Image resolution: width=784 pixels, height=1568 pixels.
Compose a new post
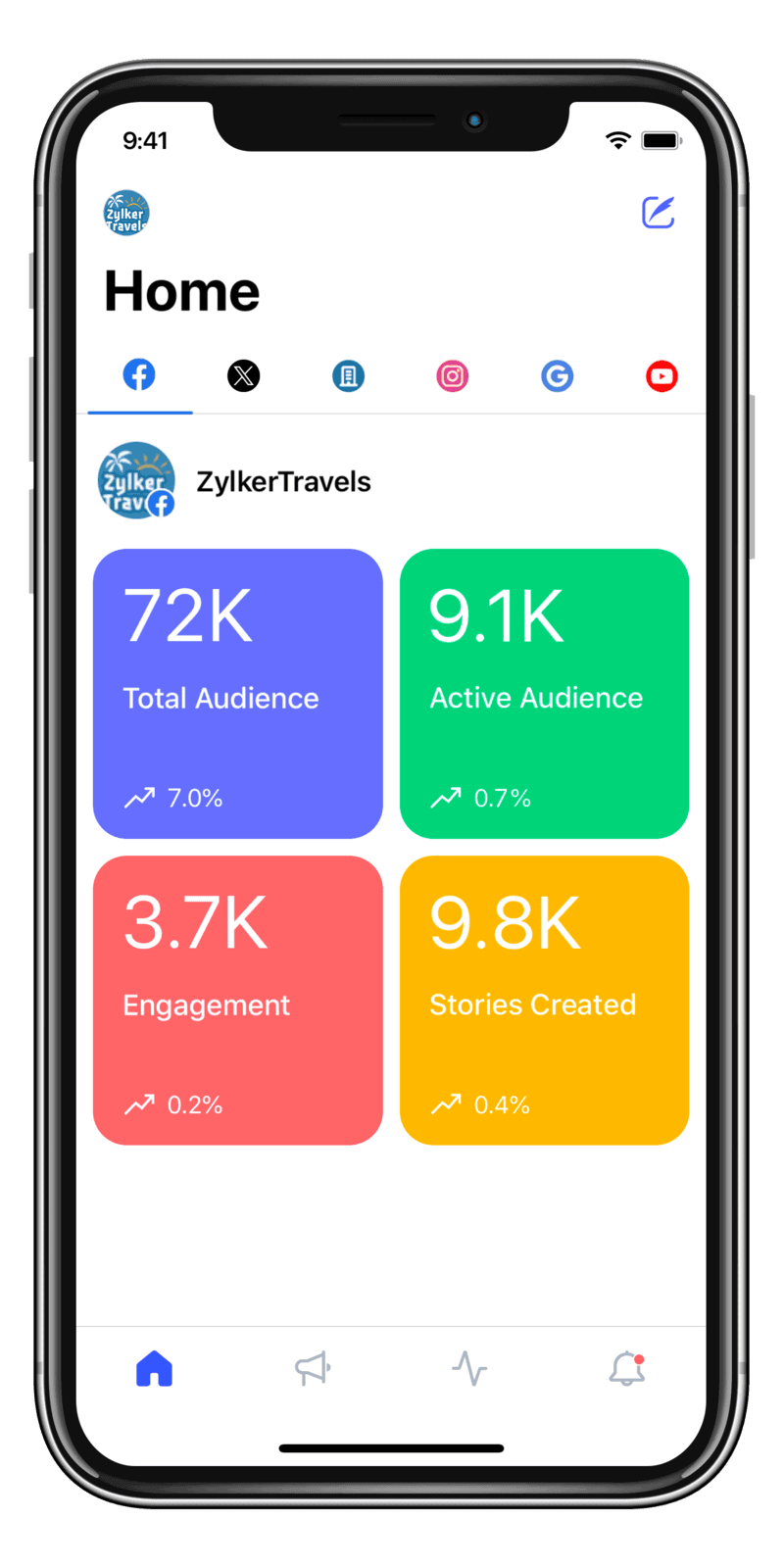[x=658, y=213]
